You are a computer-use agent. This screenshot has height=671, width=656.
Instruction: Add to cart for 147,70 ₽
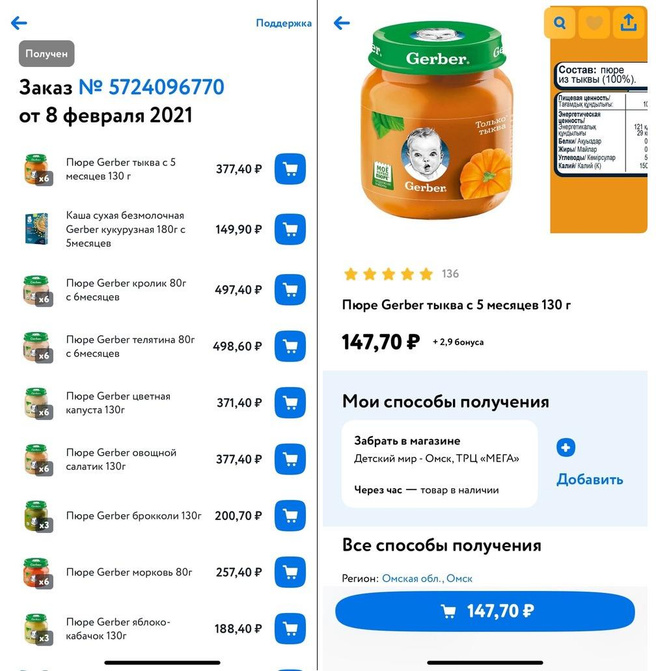[485, 611]
